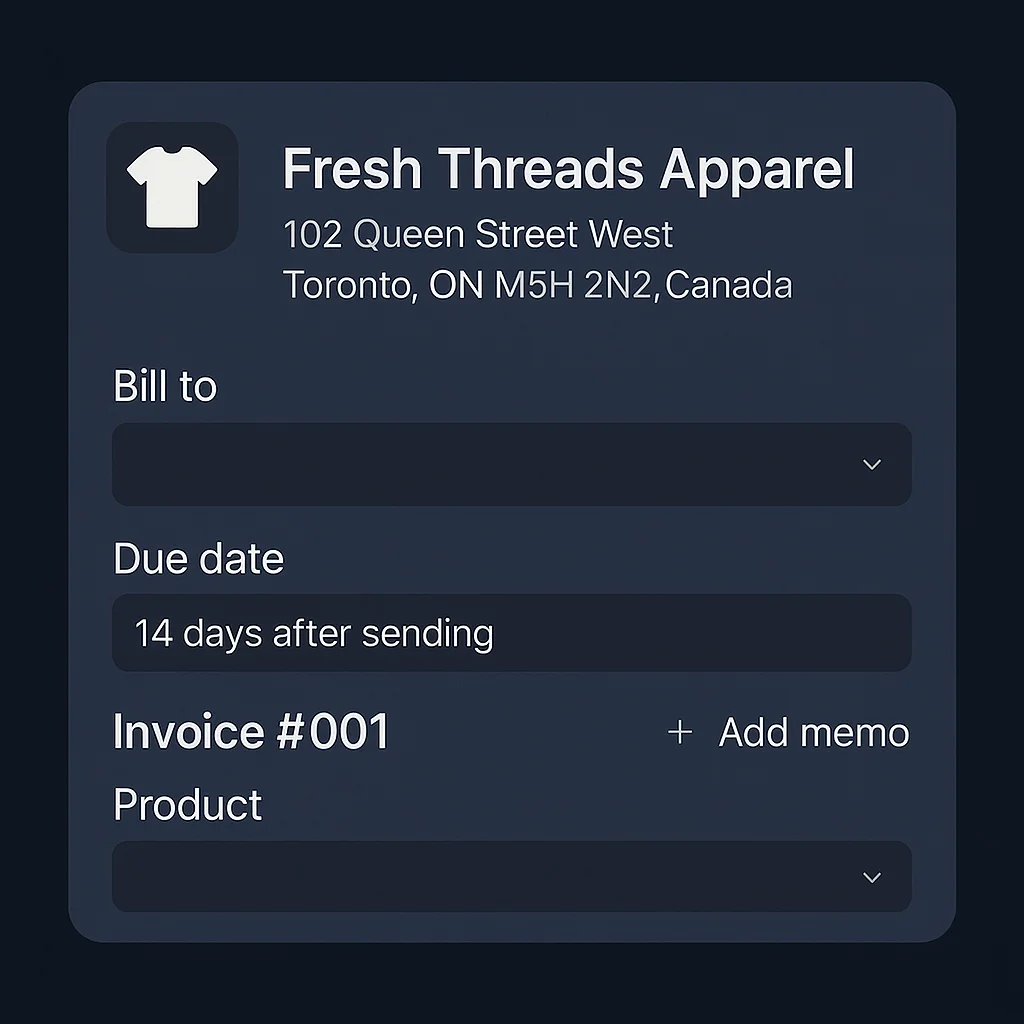Screen dimensions: 1024x1024
Task: Expand the Product dropdown
Action: coord(511,877)
